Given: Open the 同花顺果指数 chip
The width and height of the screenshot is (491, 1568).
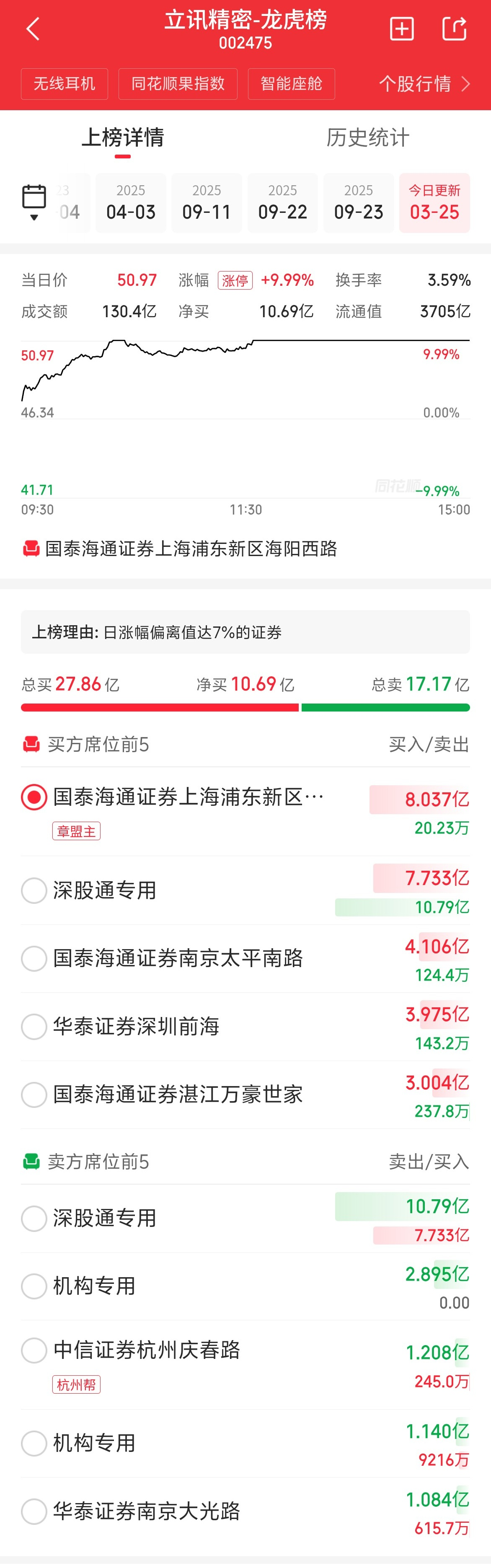Looking at the screenshot, I should click(178, 83).
